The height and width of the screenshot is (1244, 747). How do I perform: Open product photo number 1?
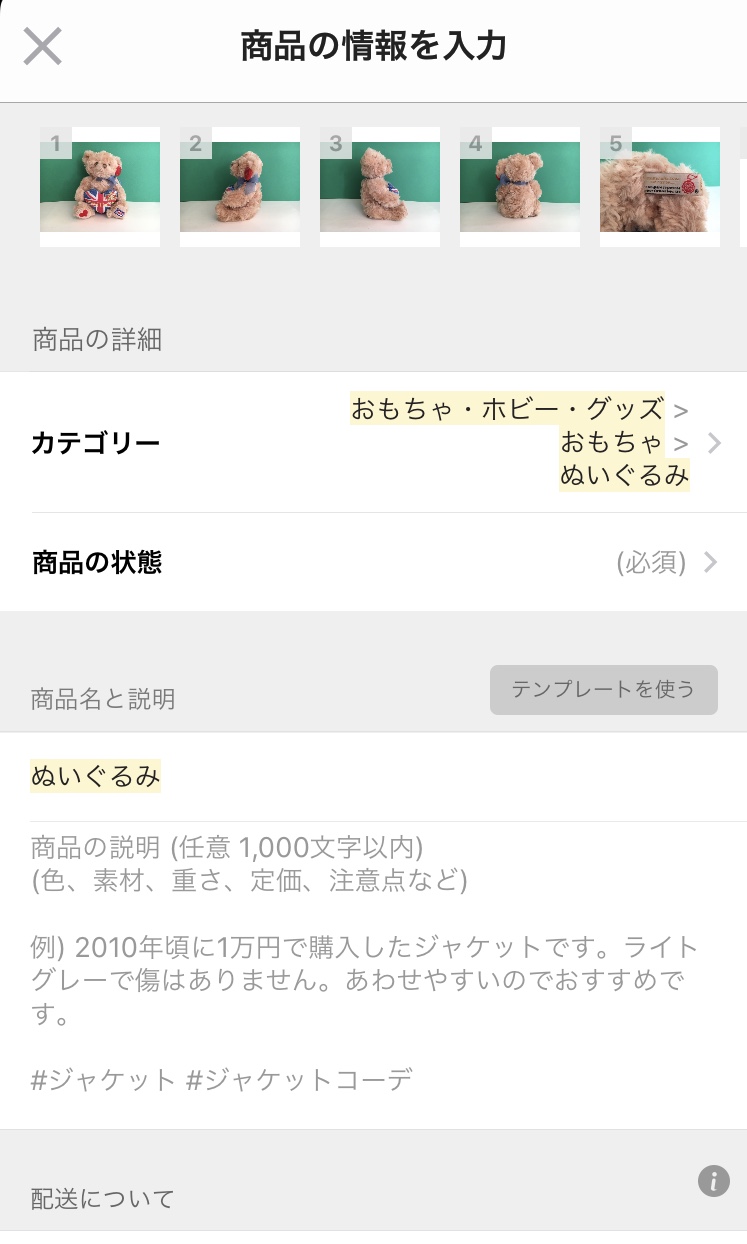coord(100,187)
